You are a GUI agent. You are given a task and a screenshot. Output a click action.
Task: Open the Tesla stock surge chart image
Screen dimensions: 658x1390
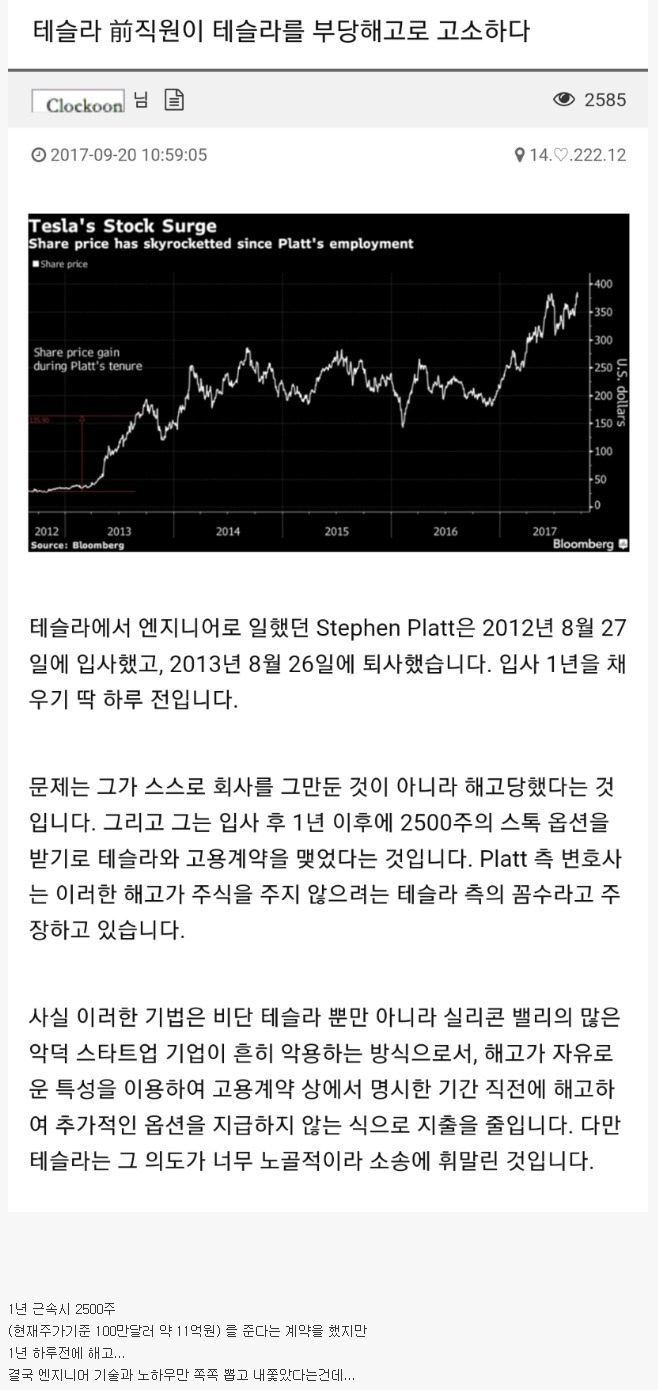coord(329,382)
